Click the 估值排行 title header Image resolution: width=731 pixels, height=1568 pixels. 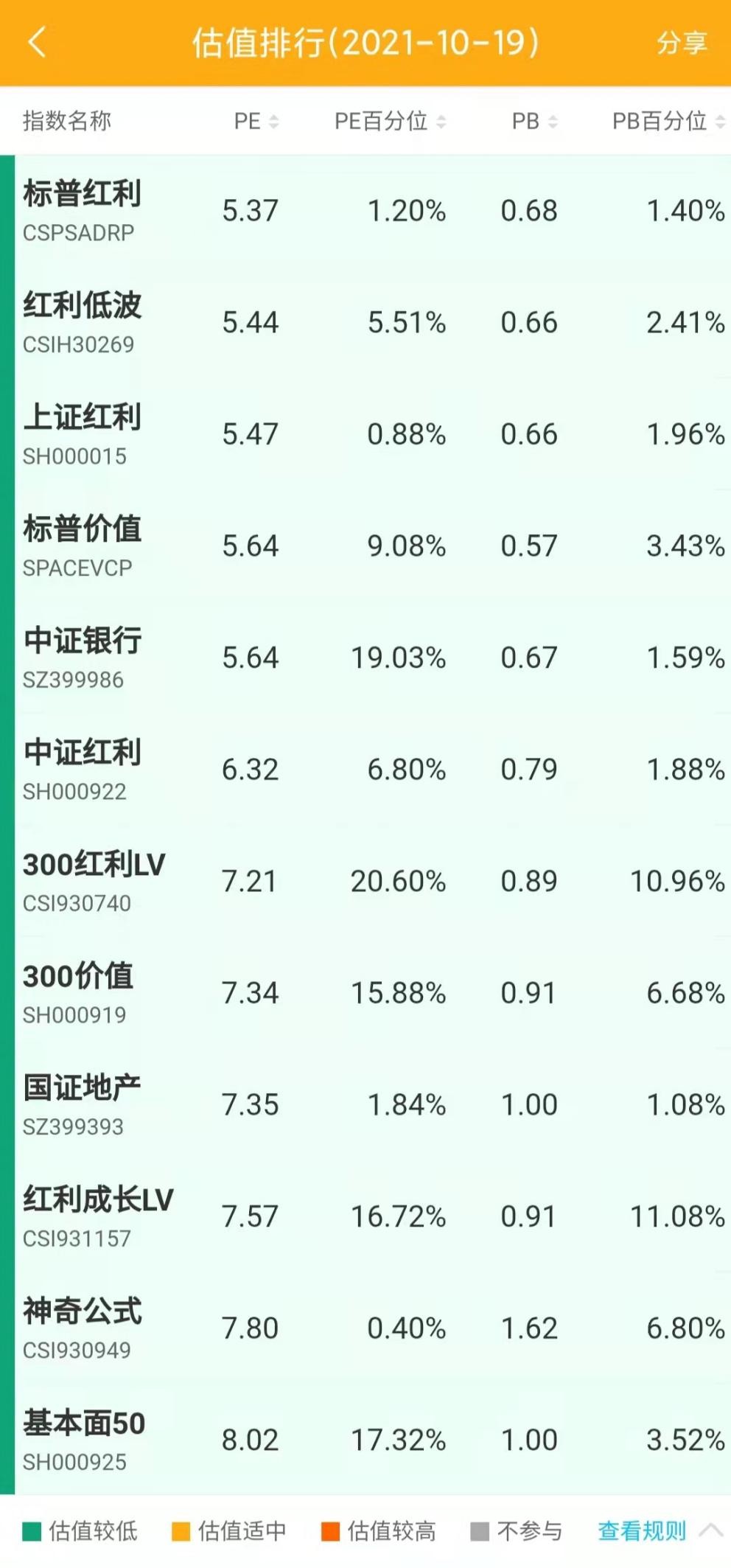(x=365, y=42)
